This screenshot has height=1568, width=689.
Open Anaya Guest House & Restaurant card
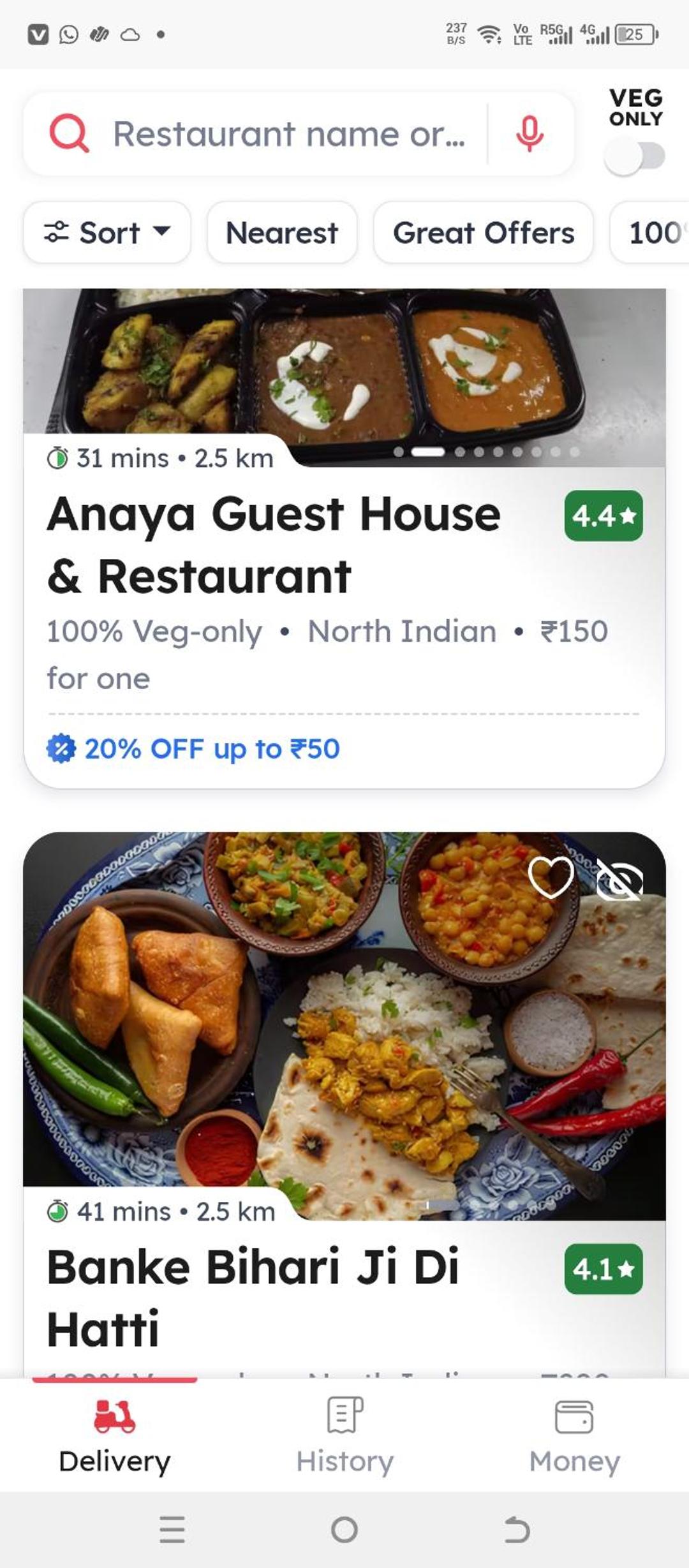[344, 538]
